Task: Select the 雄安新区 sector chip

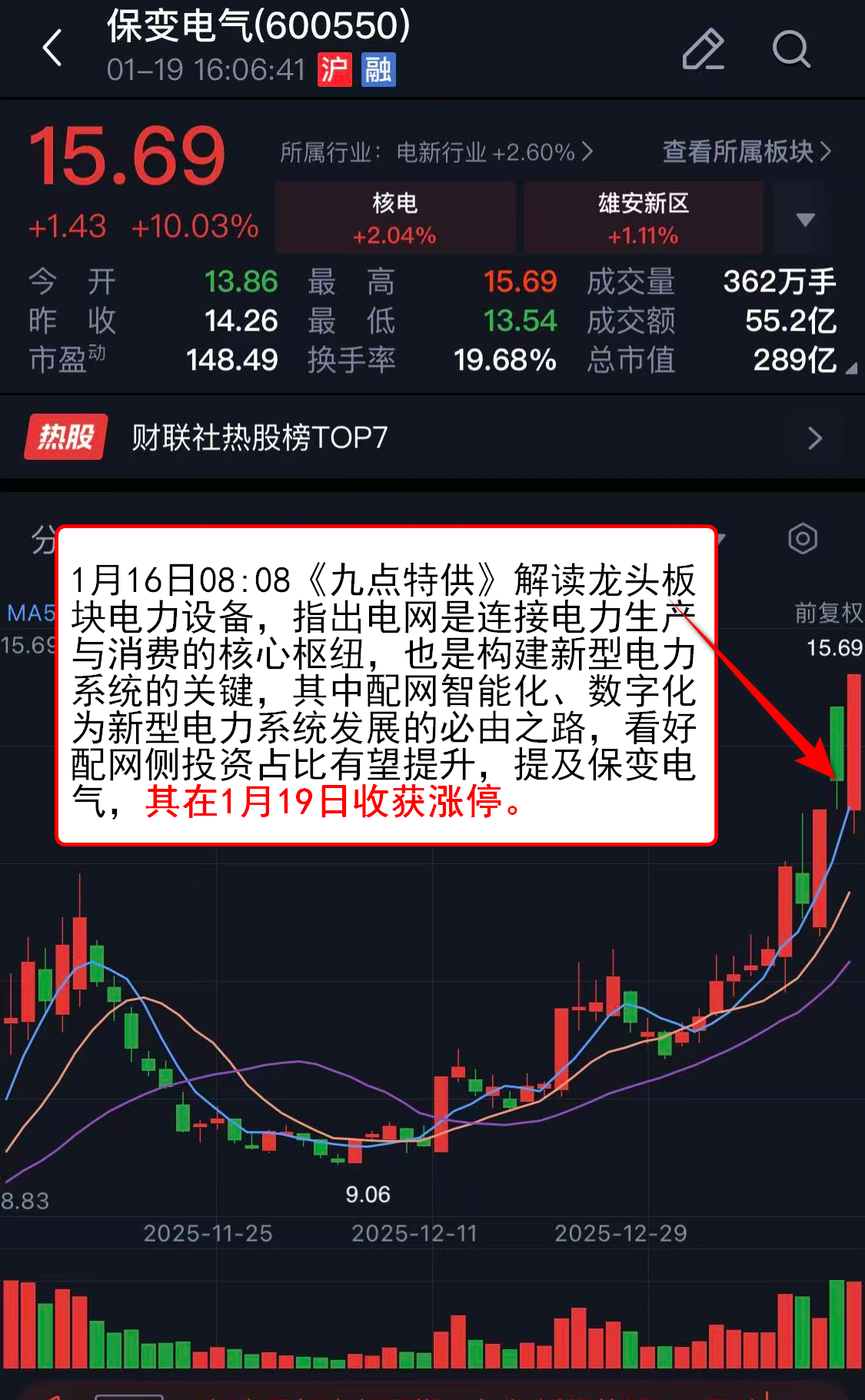Action: pyautogui.click(x=643, y=218)
